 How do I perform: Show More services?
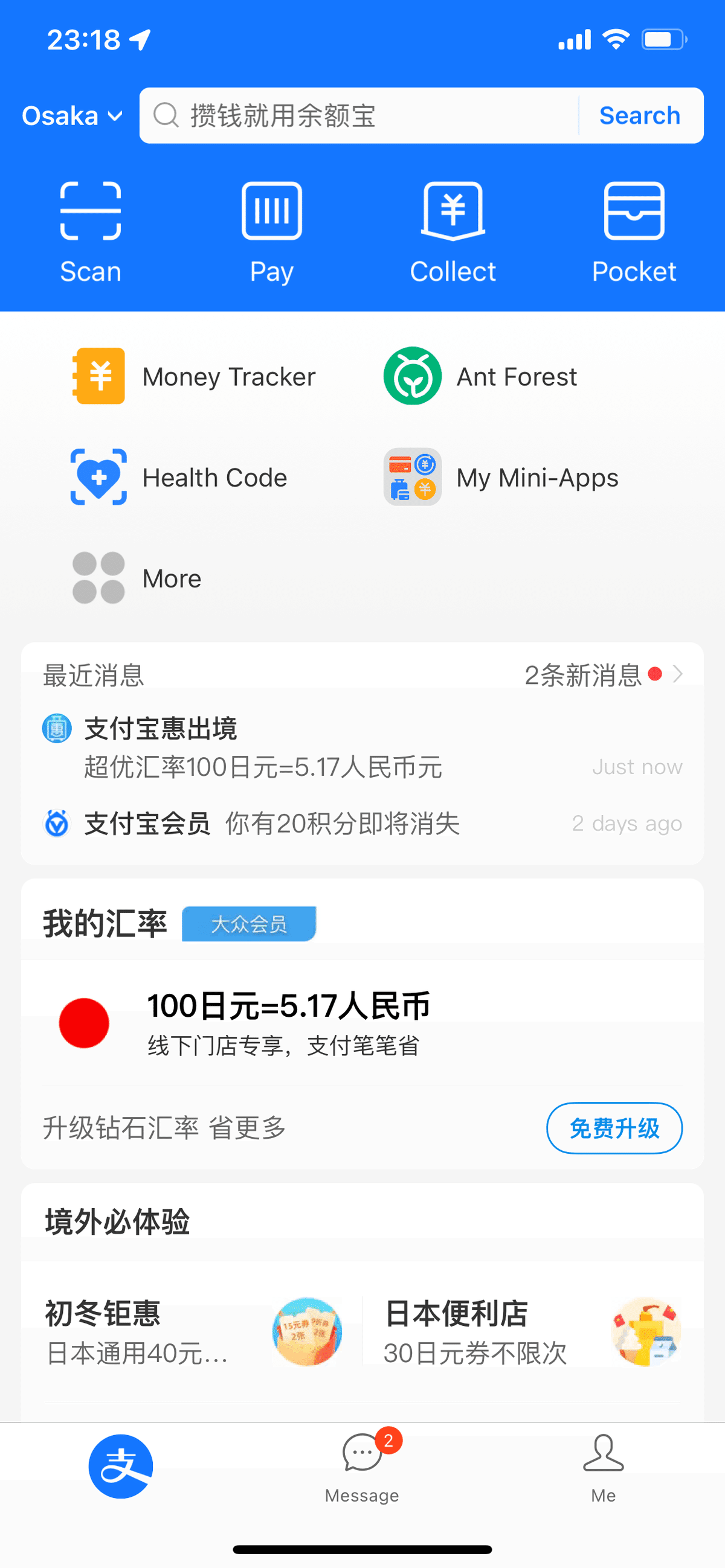137,578
